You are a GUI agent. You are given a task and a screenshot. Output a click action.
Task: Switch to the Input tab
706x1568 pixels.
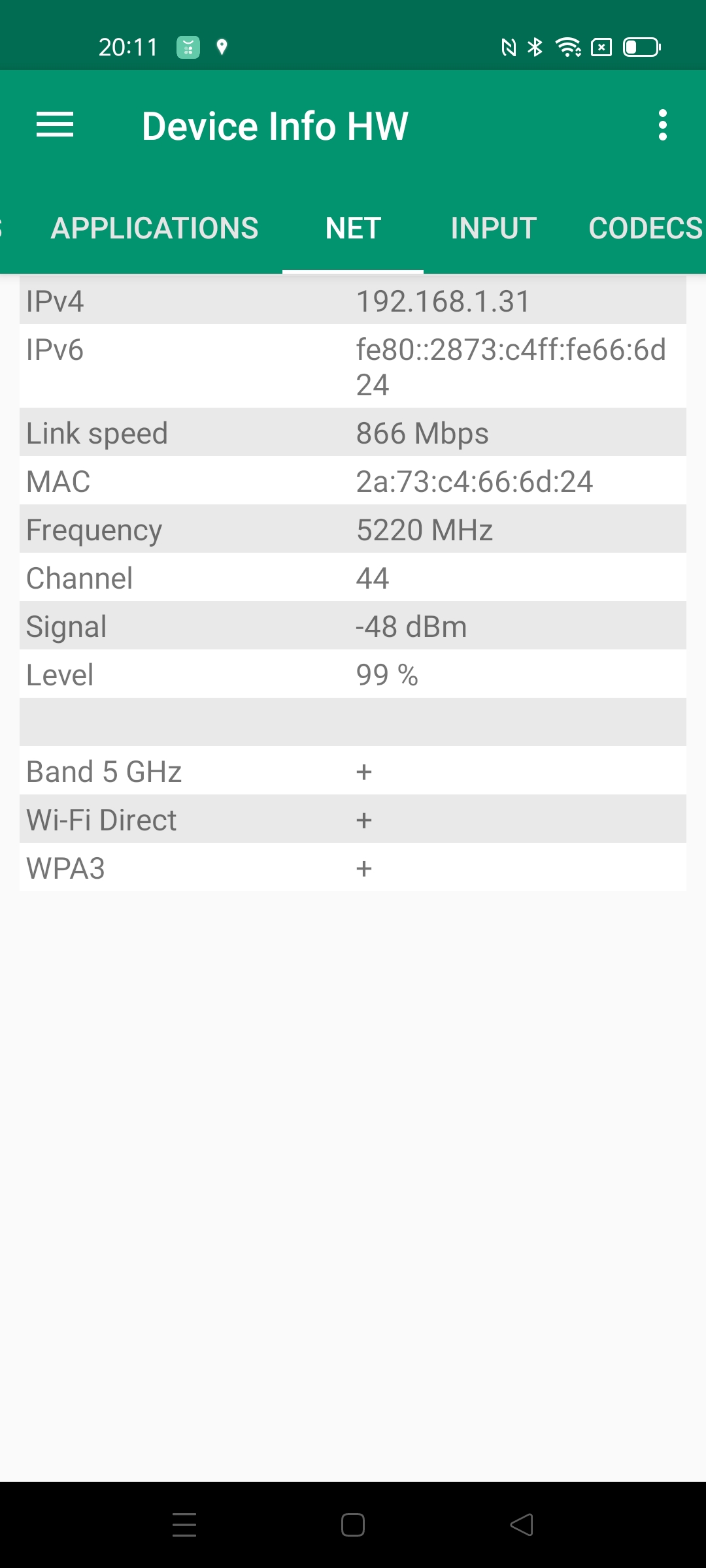tap(494, 228)
